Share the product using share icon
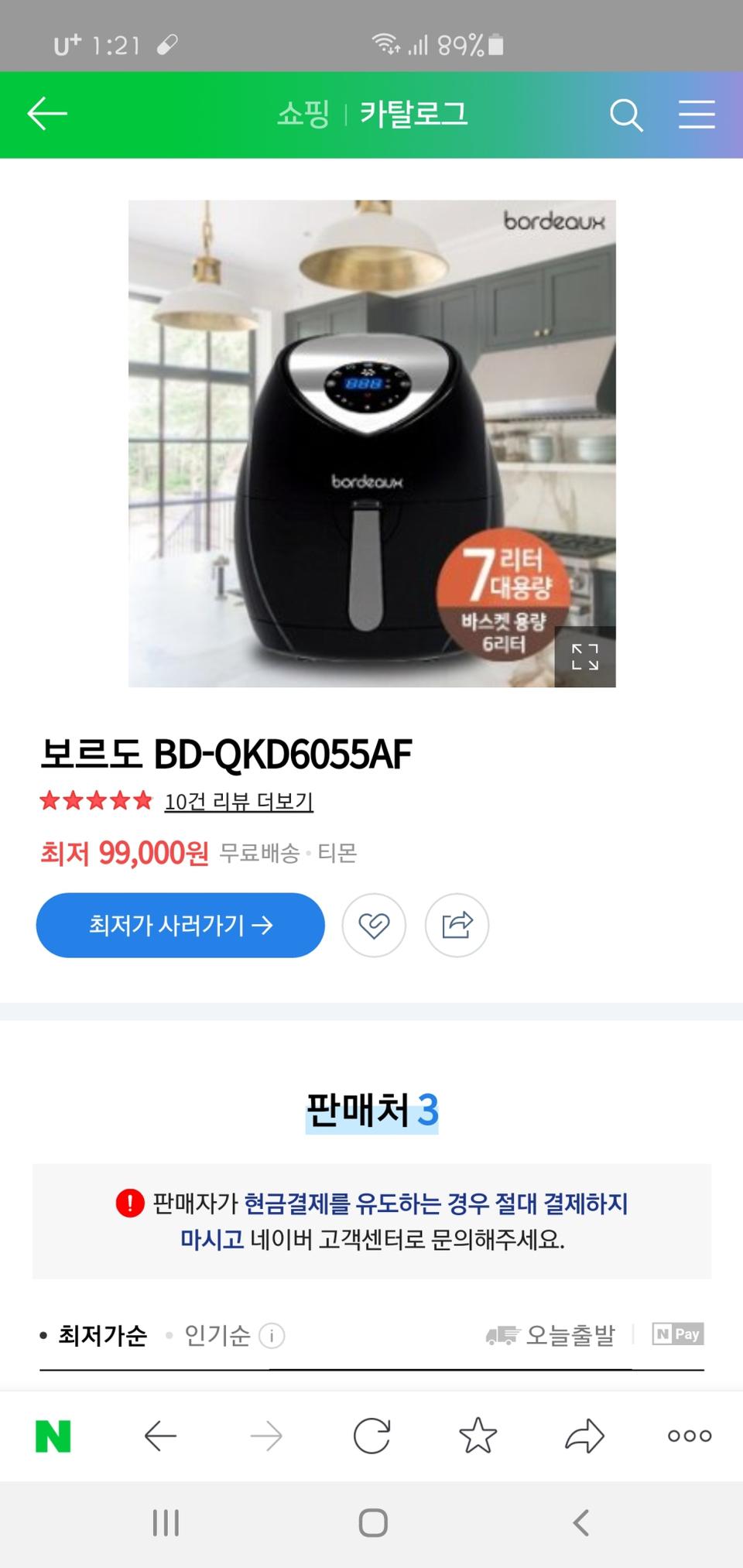The height and width of the screenshot is (1568, 743). [x=457, y=925]
